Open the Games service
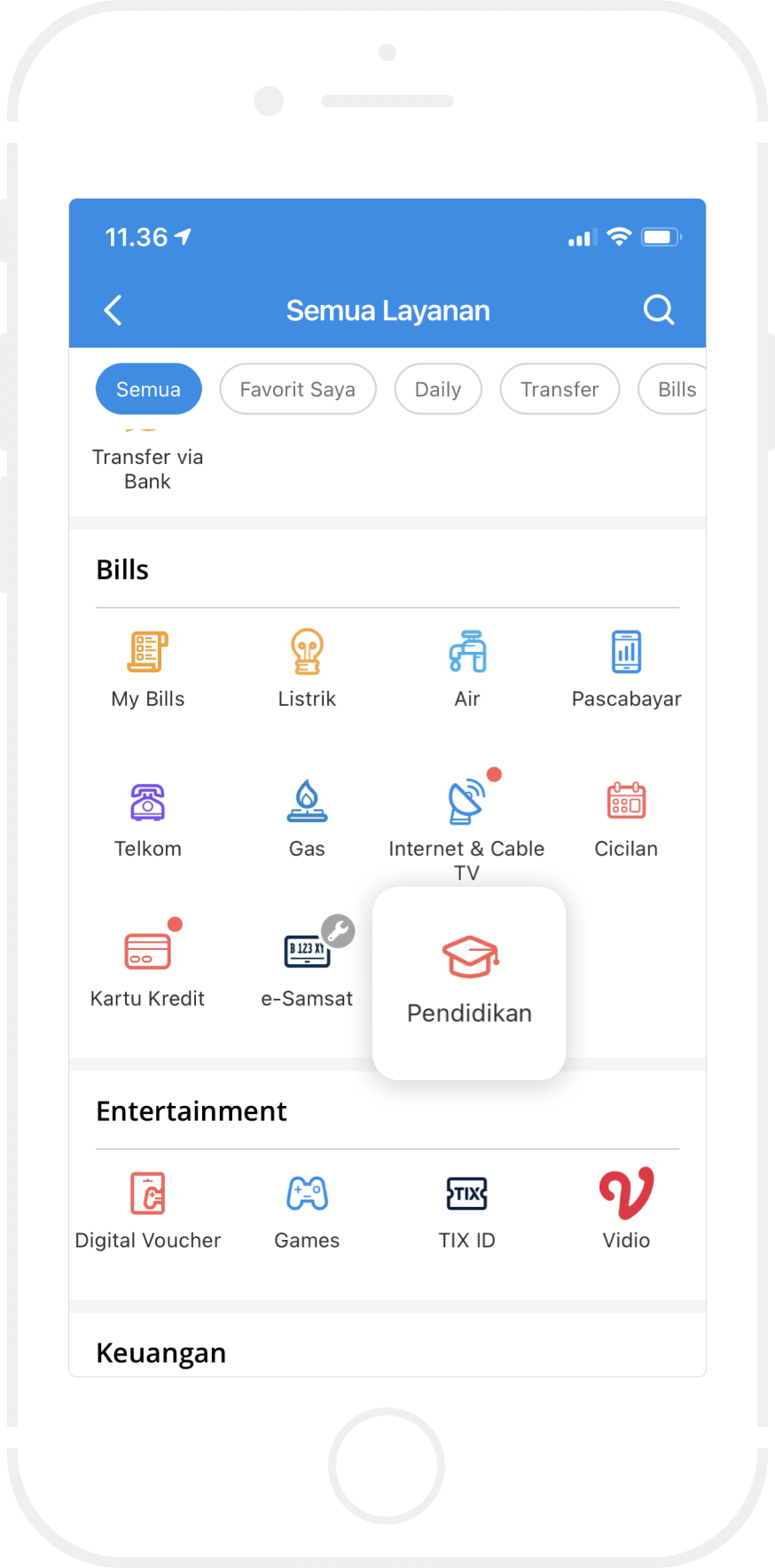 pos(307,1209)
